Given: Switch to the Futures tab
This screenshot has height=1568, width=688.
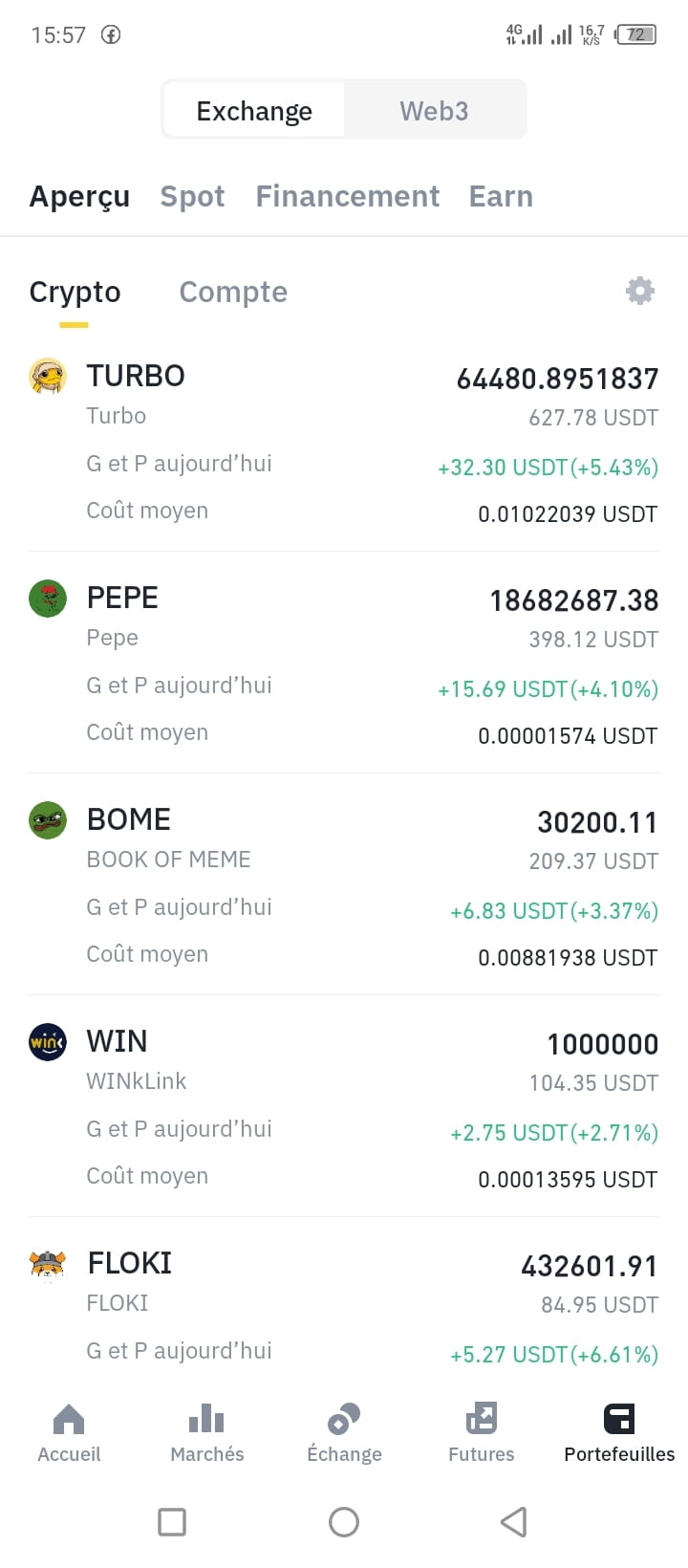Looking at the screenshot, I should (482, 1432).
